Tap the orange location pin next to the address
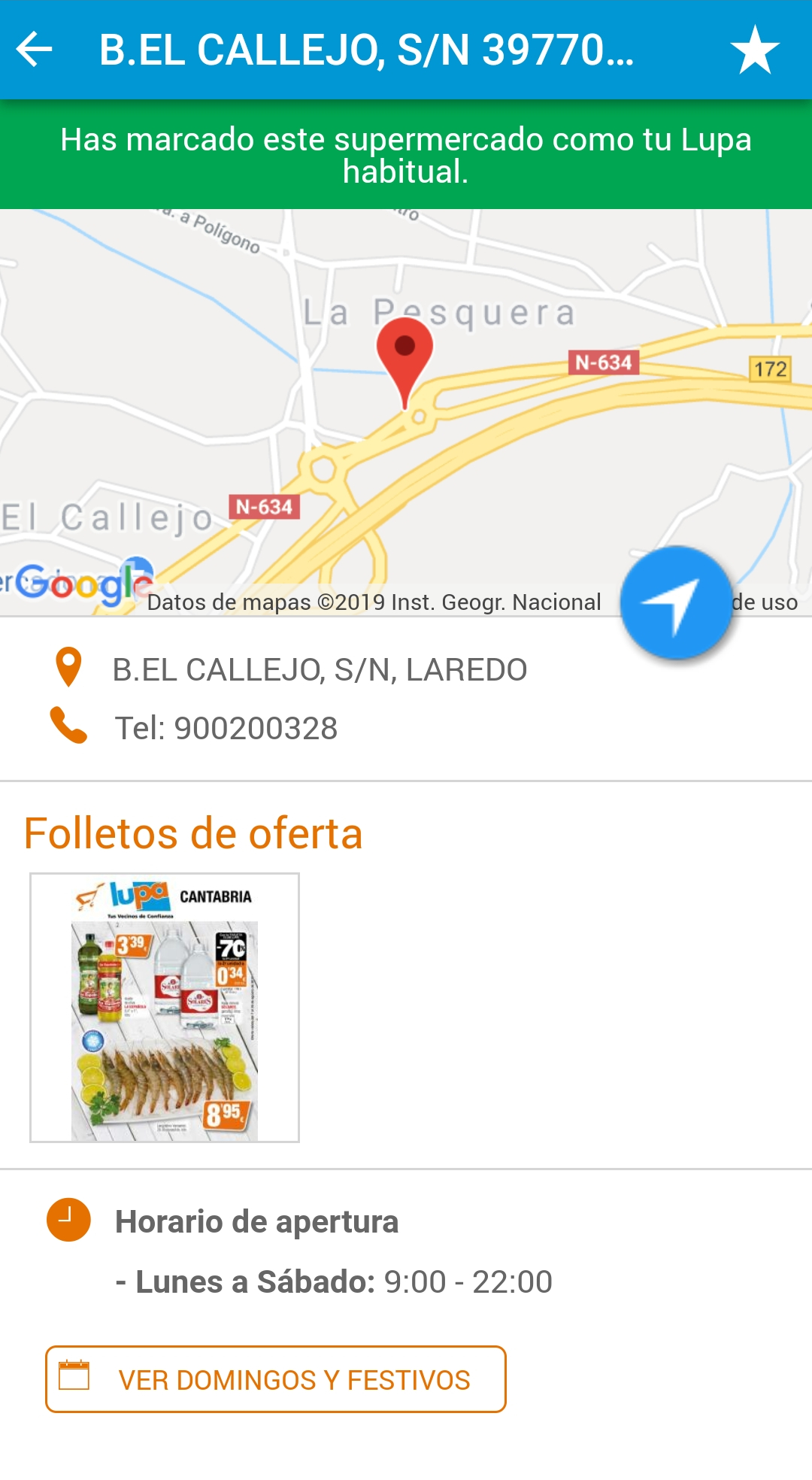812x1480 pixels. click(68, 666)
